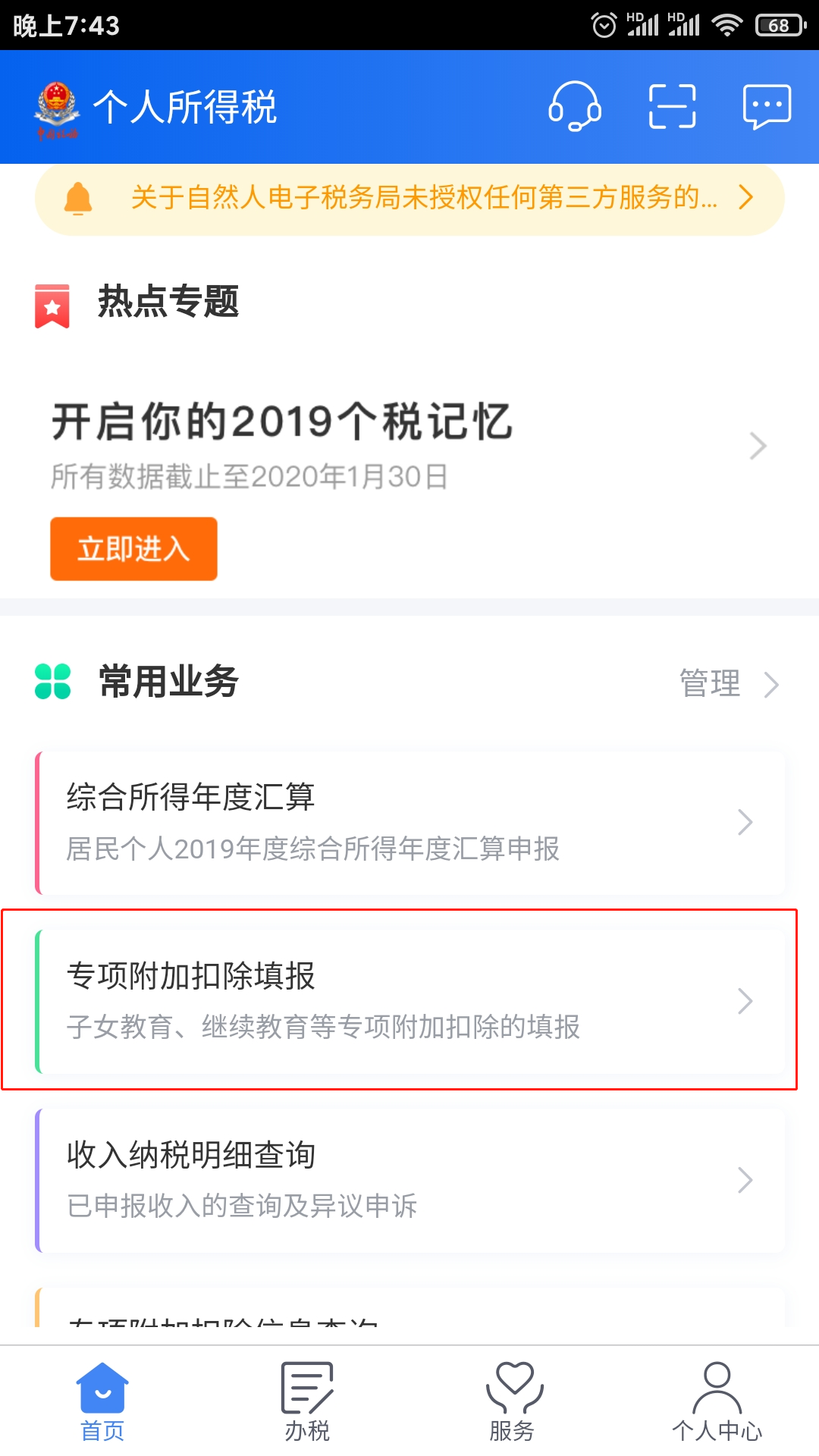Open the messages speech bubble icon

pos(767,106)
